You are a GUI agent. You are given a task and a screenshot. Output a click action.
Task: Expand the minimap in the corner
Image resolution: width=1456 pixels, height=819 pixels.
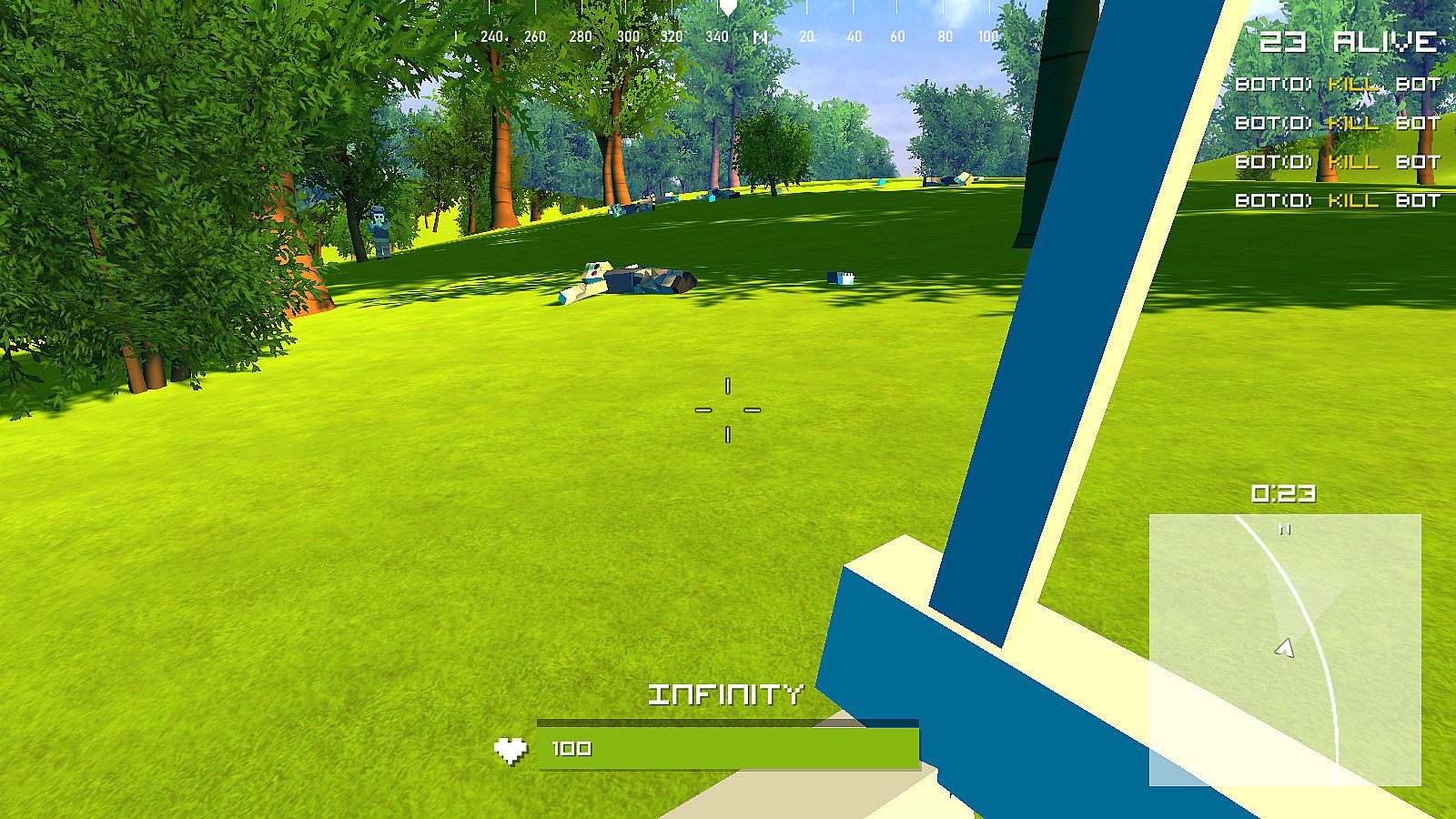tap(1284, 649)
